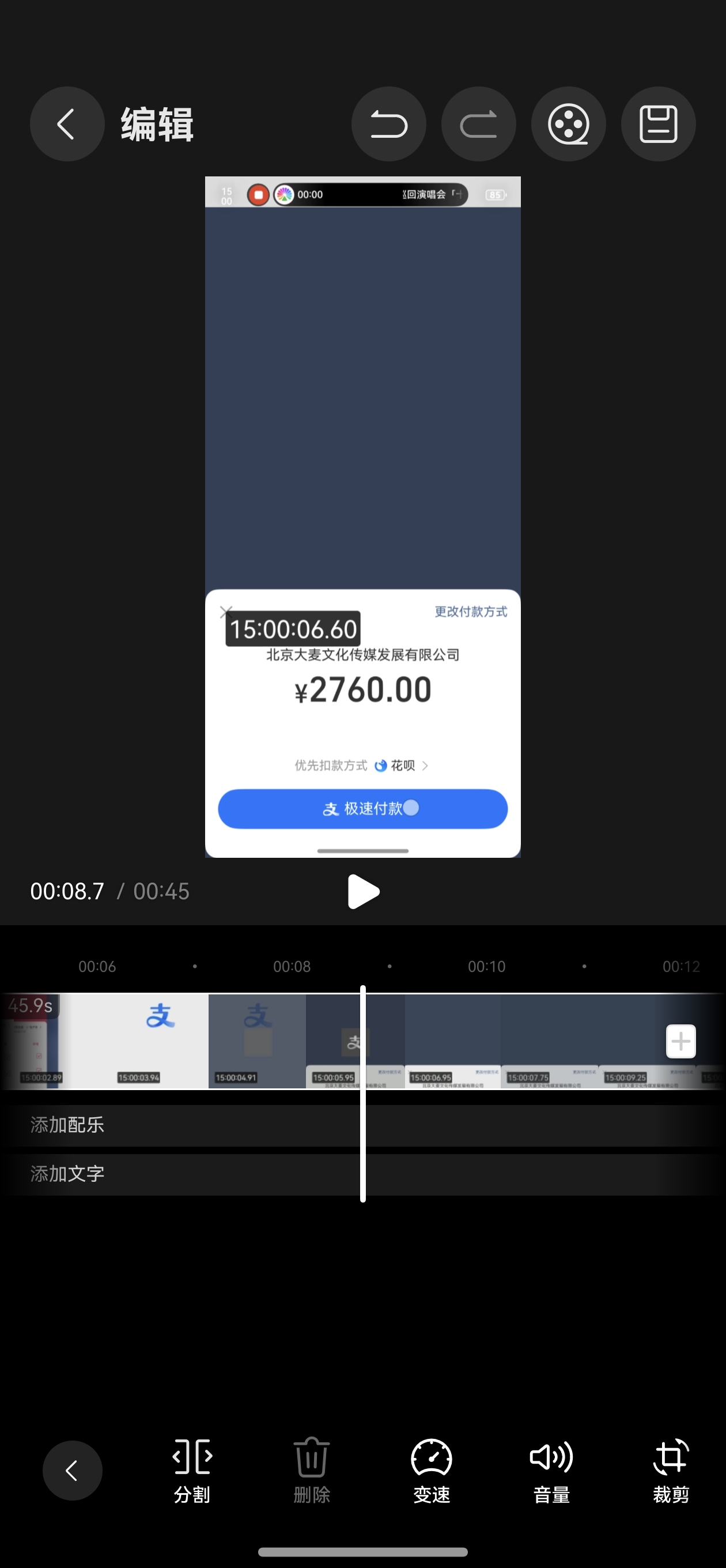Go back from the 编辑 screen

pos(67,124)
